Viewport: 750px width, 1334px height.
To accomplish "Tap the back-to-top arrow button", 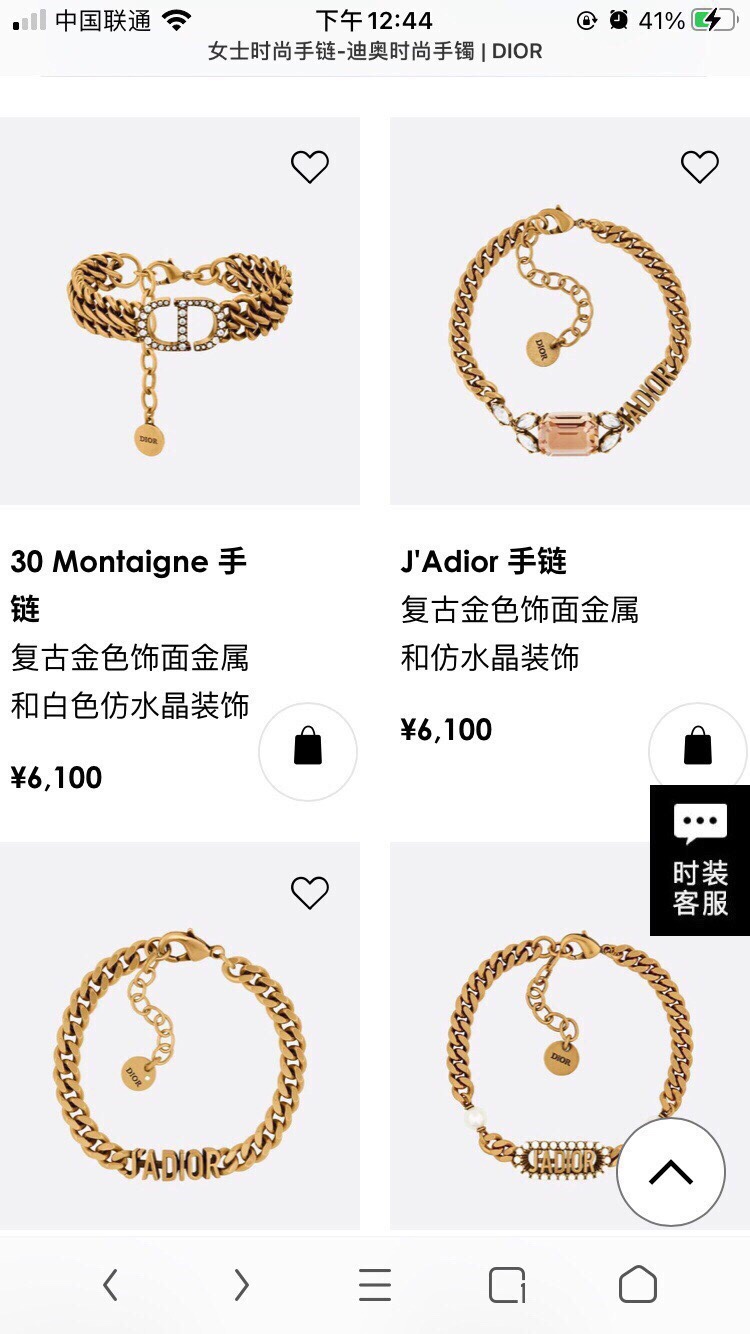I will (672, 1170).
